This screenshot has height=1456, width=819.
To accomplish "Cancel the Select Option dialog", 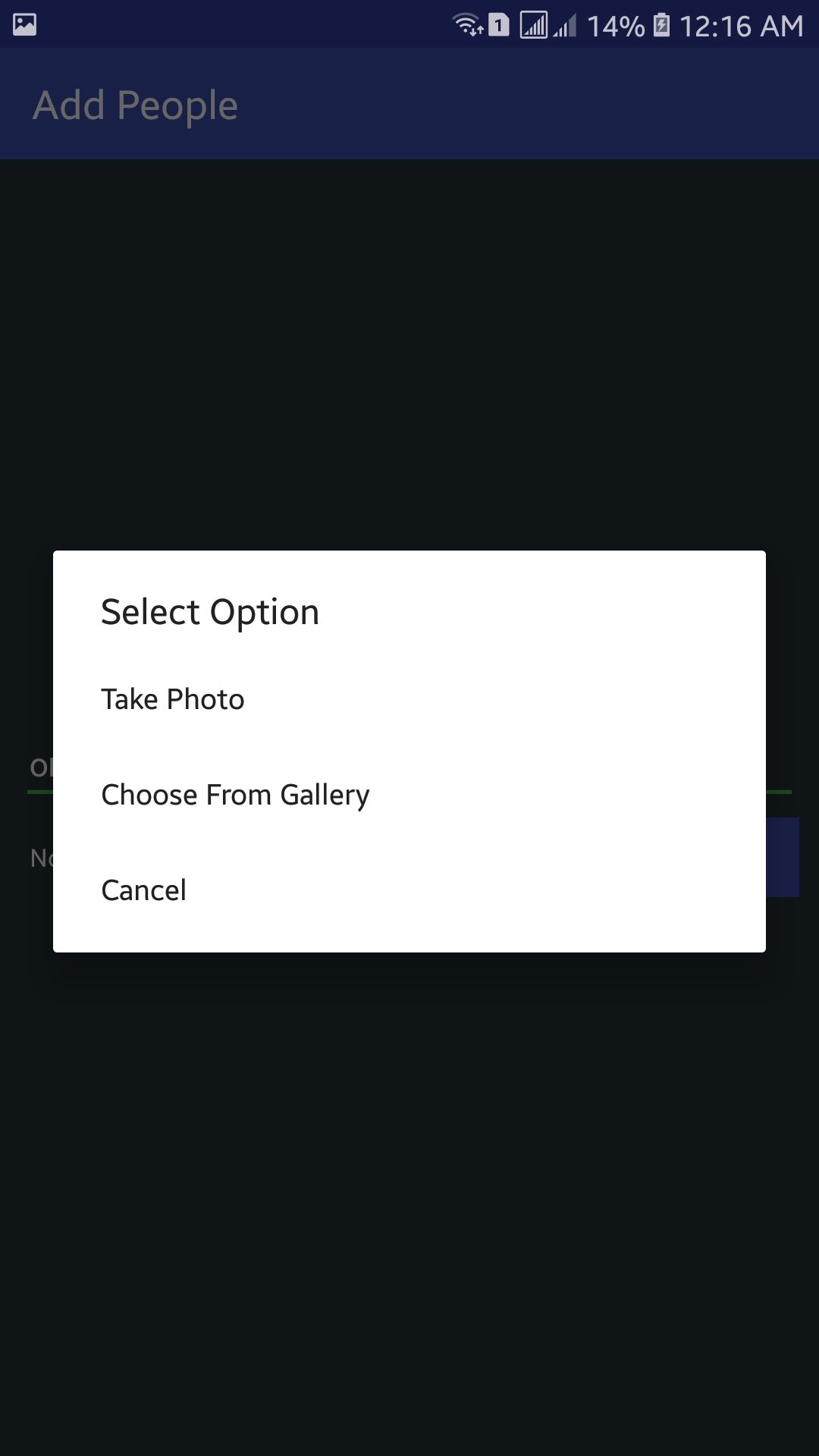I will (x=144, y=890).
